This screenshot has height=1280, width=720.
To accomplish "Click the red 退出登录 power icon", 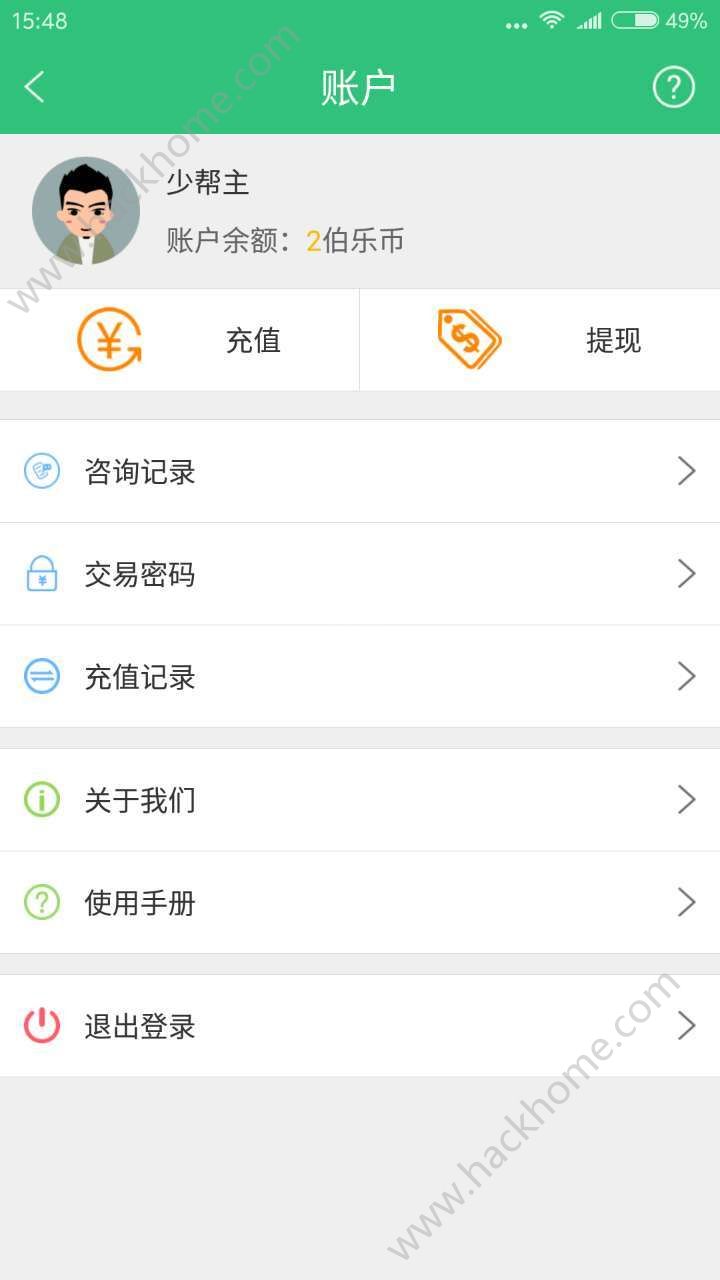I will (40, 1025).
